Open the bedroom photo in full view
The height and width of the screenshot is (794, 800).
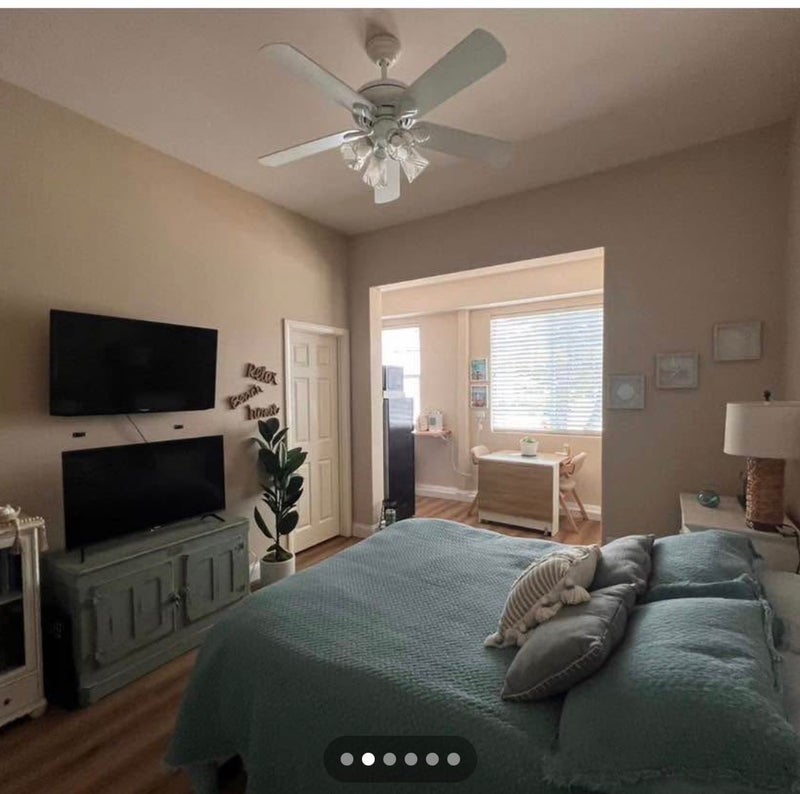pos(400,380)
